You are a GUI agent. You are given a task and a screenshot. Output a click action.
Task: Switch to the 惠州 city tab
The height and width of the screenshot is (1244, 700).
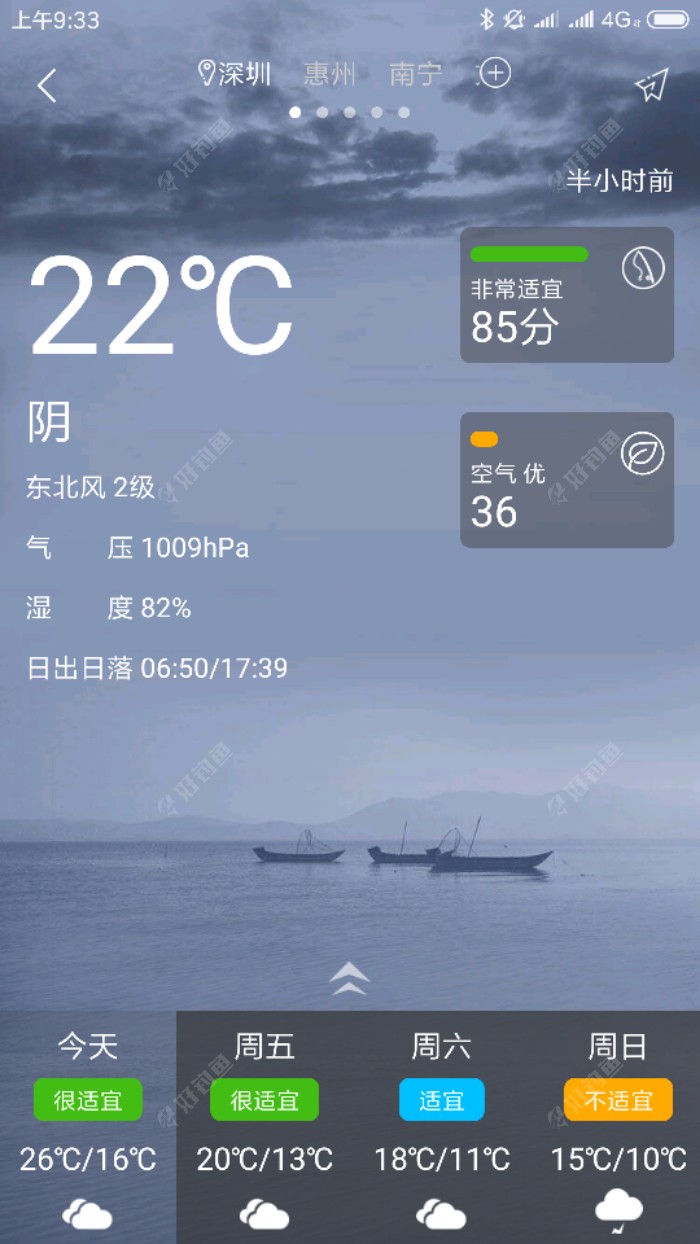click(x=330, y=74)
